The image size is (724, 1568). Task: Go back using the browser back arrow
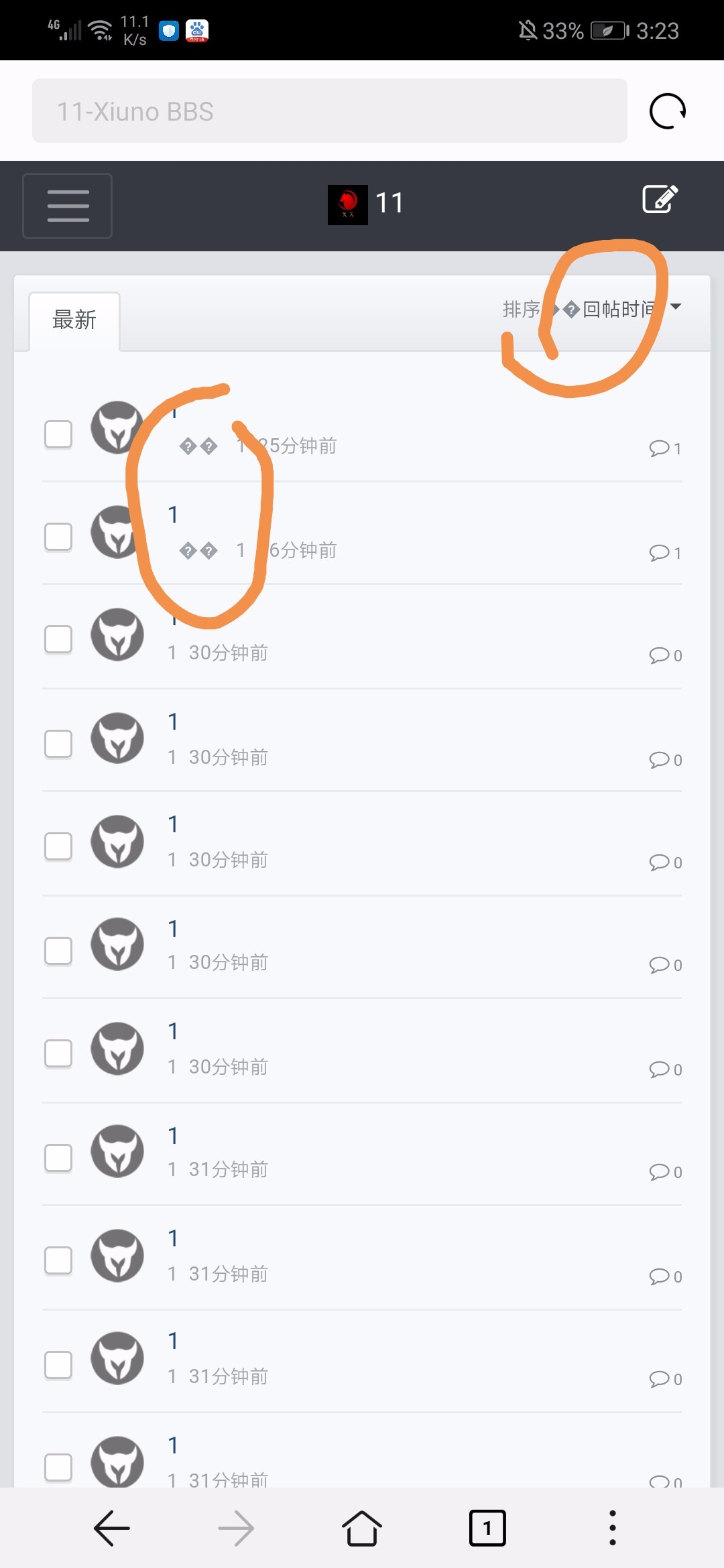tap(112, 1528)
